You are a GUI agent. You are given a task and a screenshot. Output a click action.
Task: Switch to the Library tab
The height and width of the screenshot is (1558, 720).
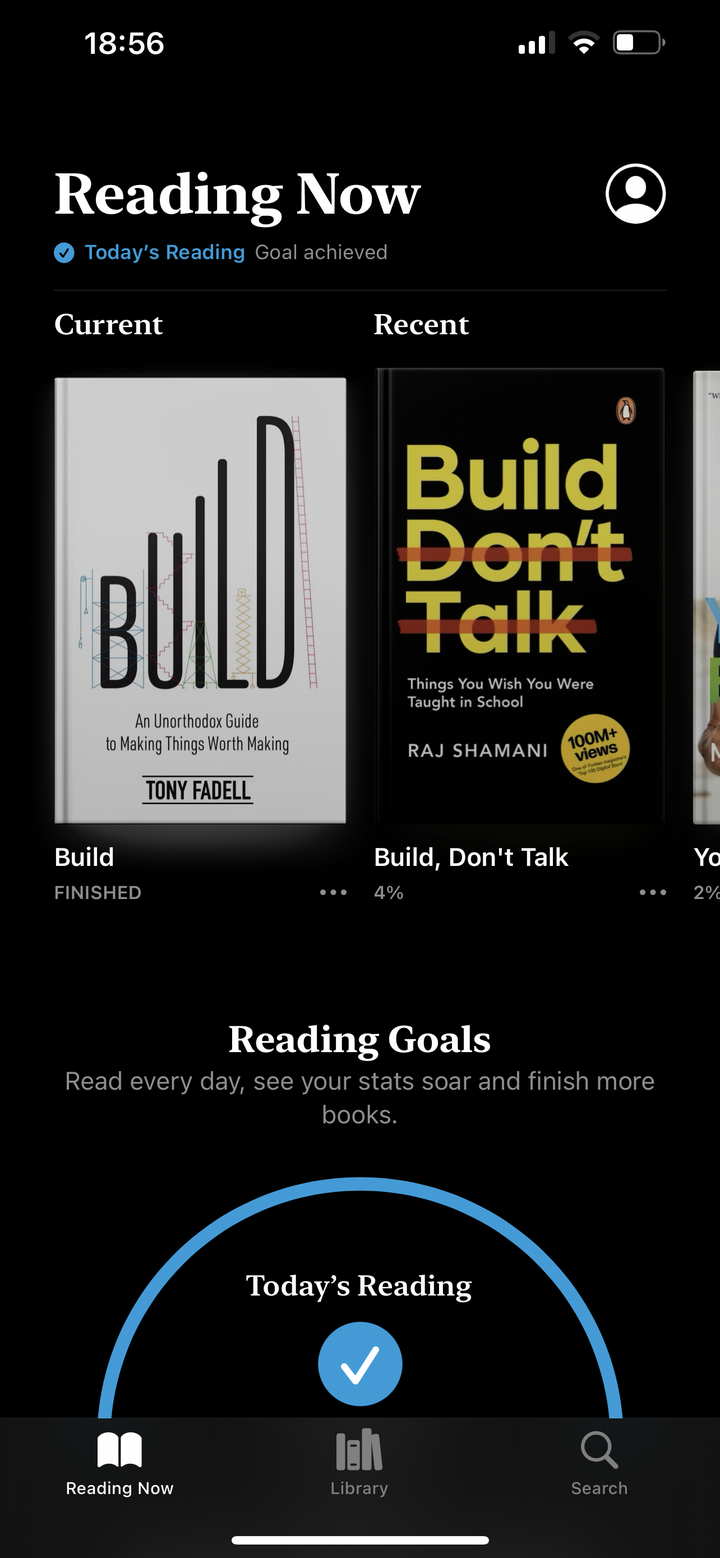[x=359, y=1465]
